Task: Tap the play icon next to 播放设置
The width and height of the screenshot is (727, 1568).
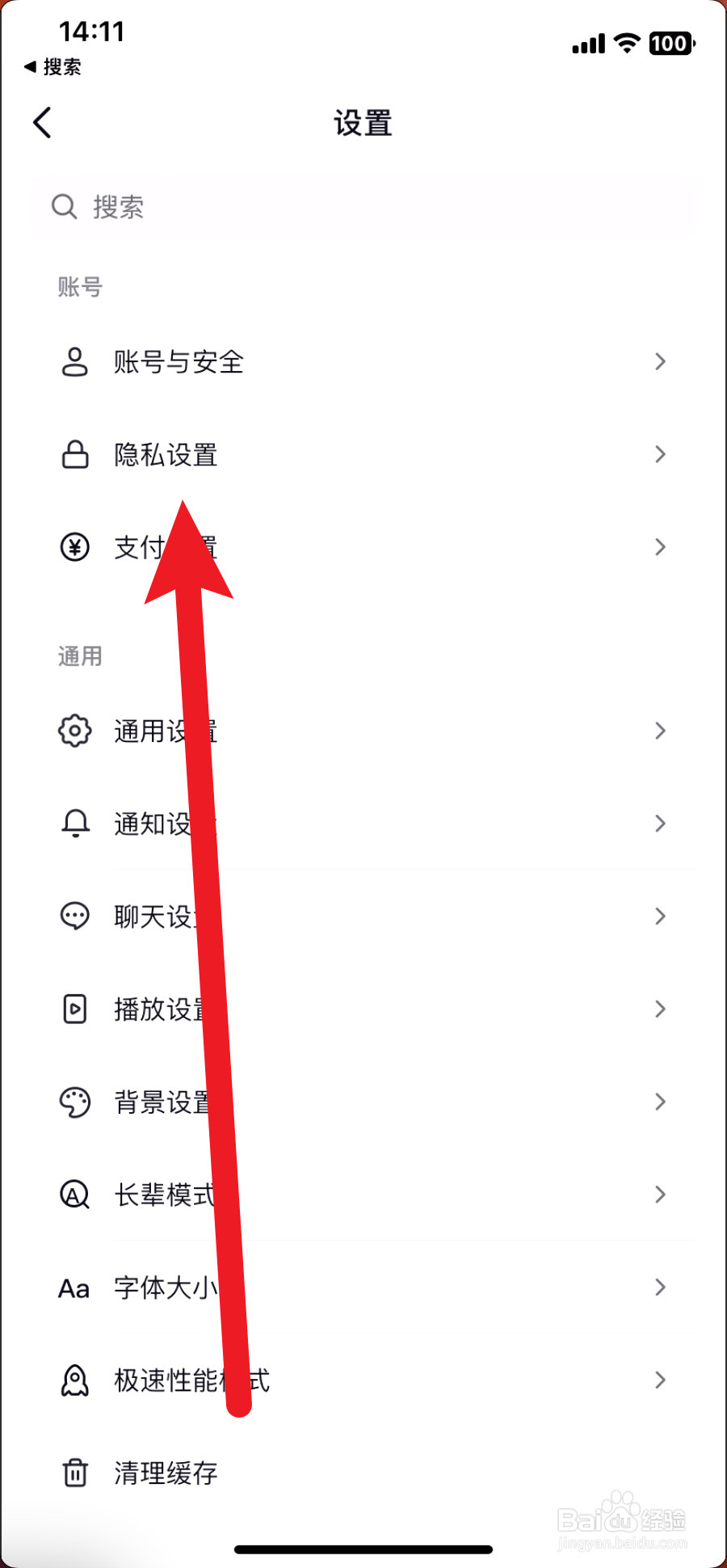Action: [74, 1009]
